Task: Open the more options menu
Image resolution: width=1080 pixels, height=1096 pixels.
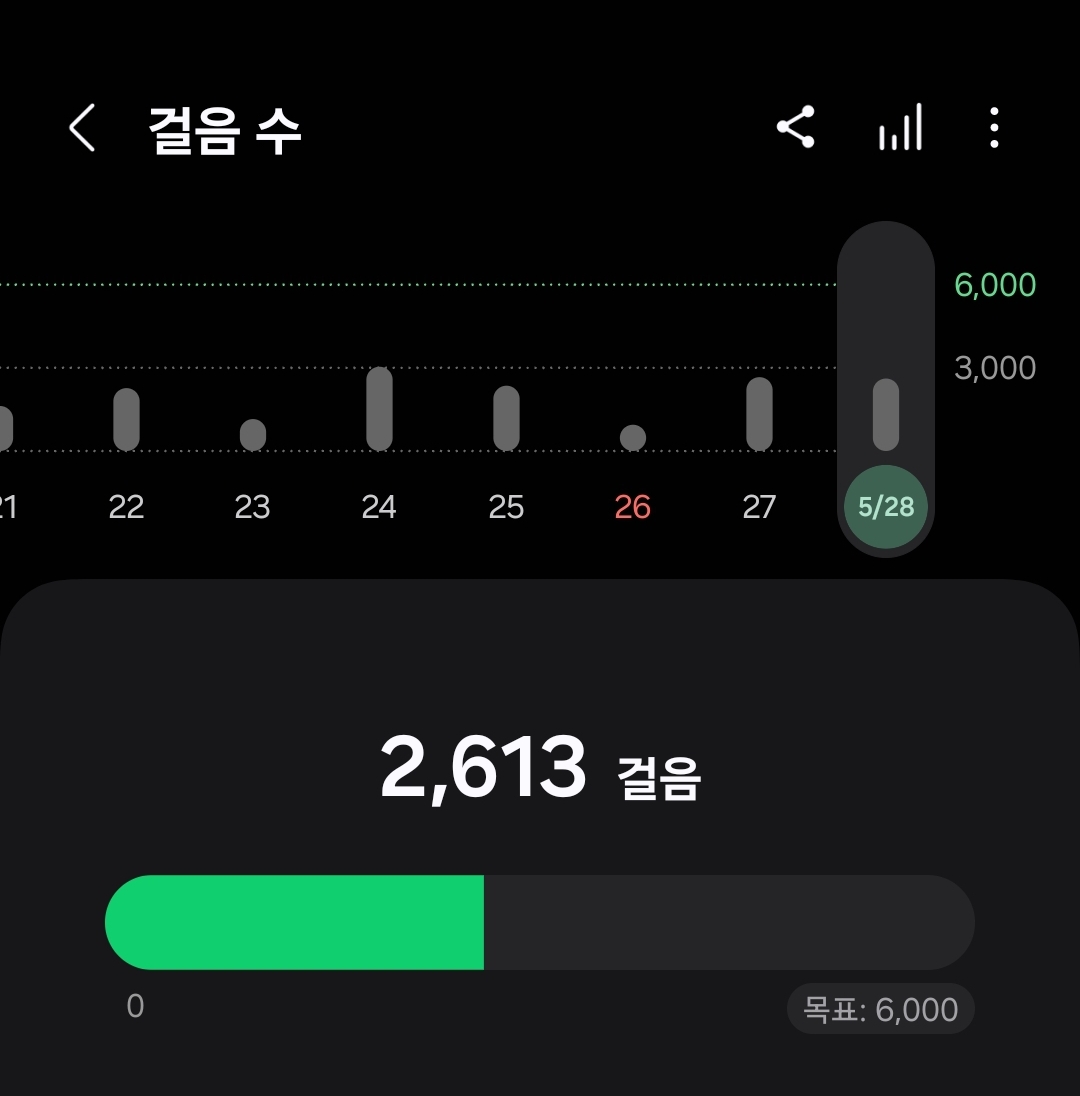Action: 993,128
